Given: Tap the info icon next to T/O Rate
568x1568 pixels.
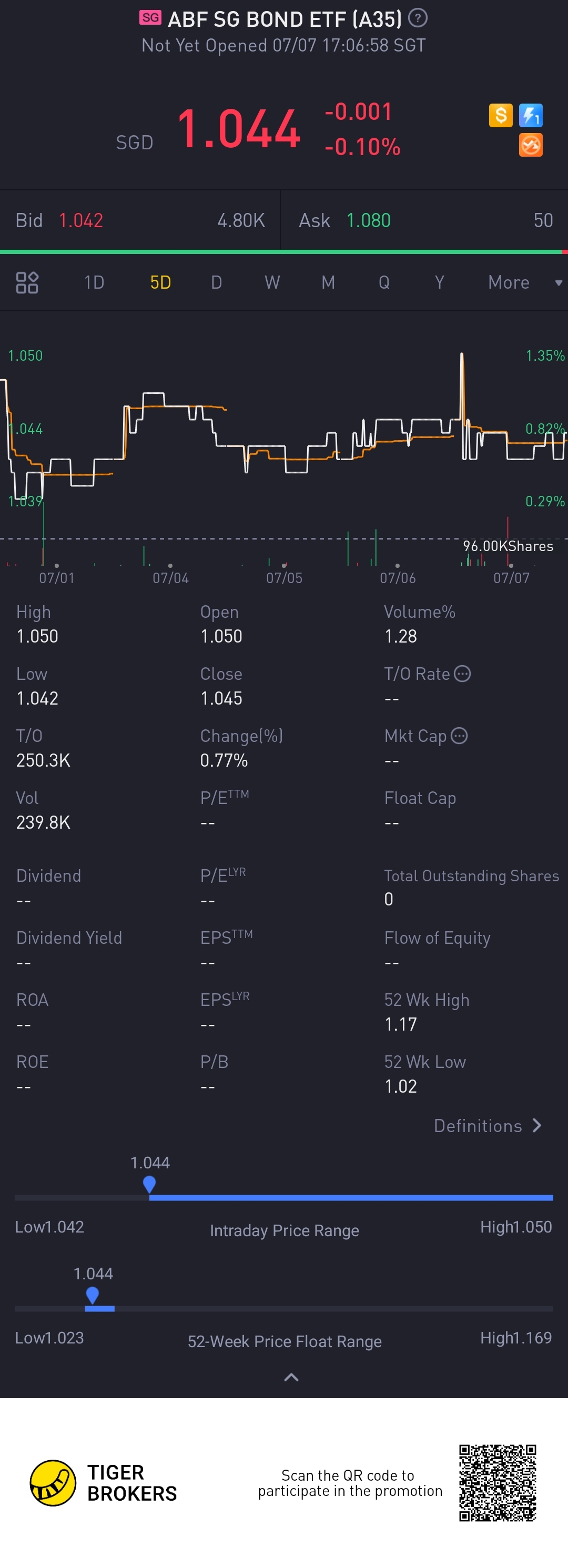Looking at the screenshot, I should pos(463,674).
